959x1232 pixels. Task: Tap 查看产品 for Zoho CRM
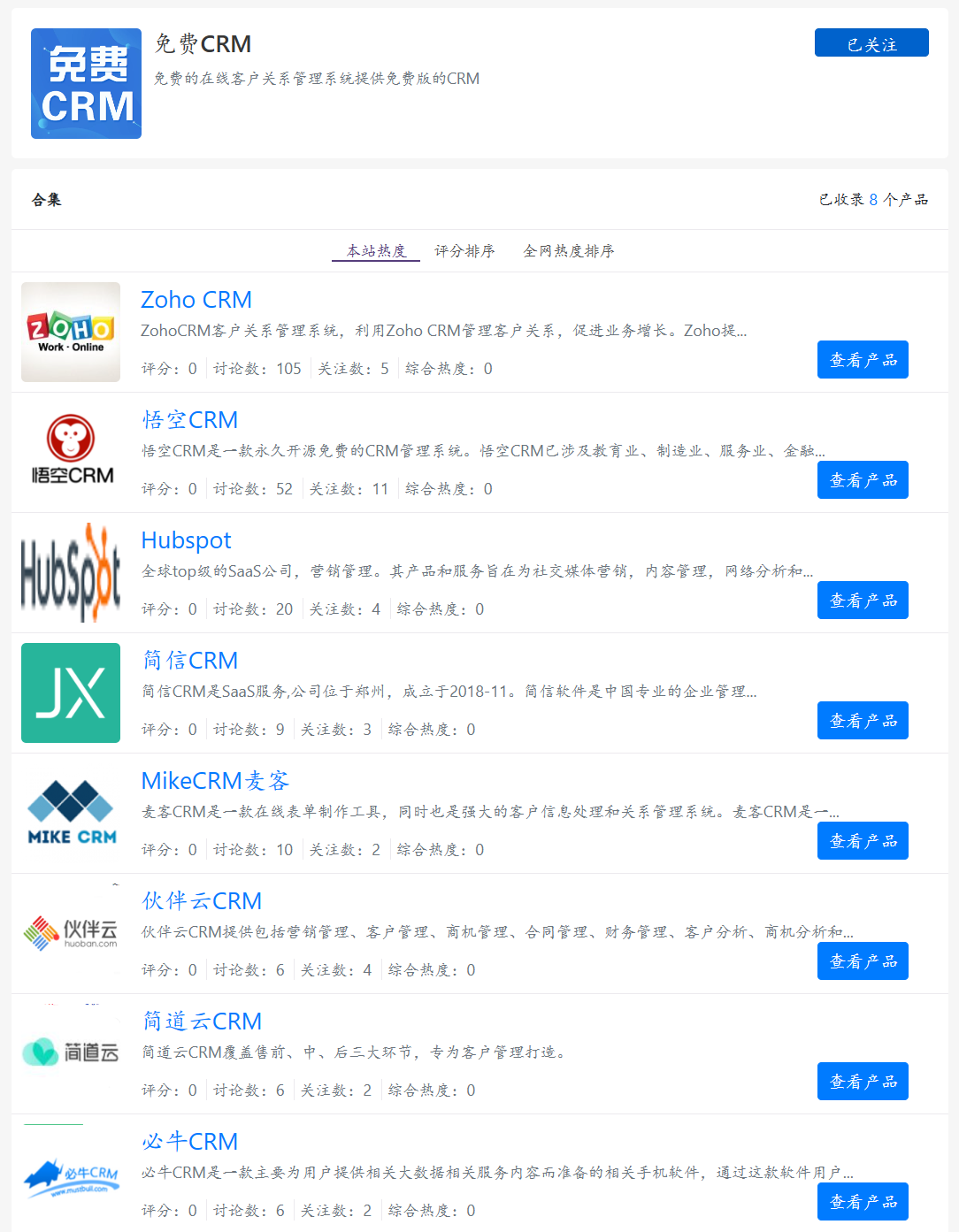[x=863, y=360]
